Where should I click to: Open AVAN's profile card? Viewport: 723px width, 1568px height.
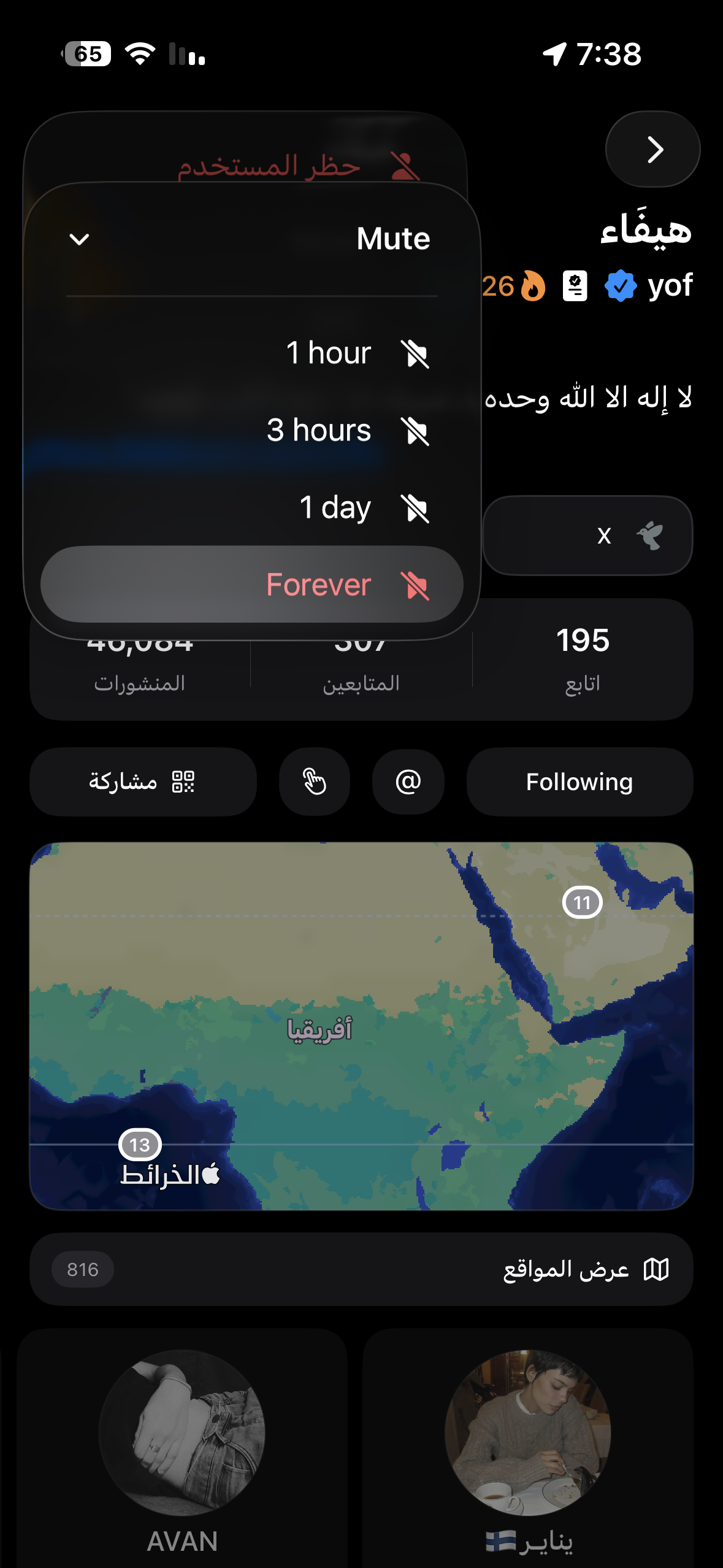point(182,1448)
